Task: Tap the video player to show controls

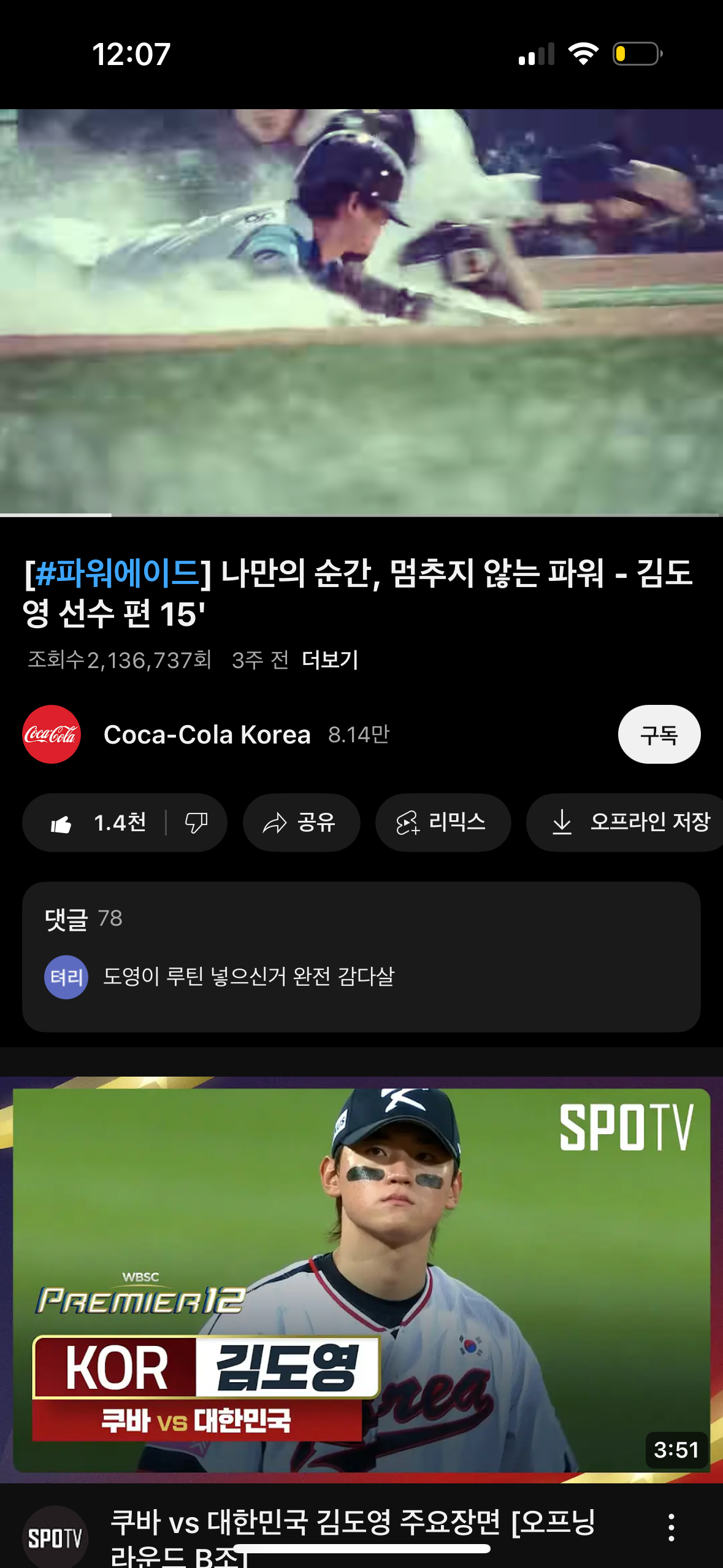Action: click(361, 313)
